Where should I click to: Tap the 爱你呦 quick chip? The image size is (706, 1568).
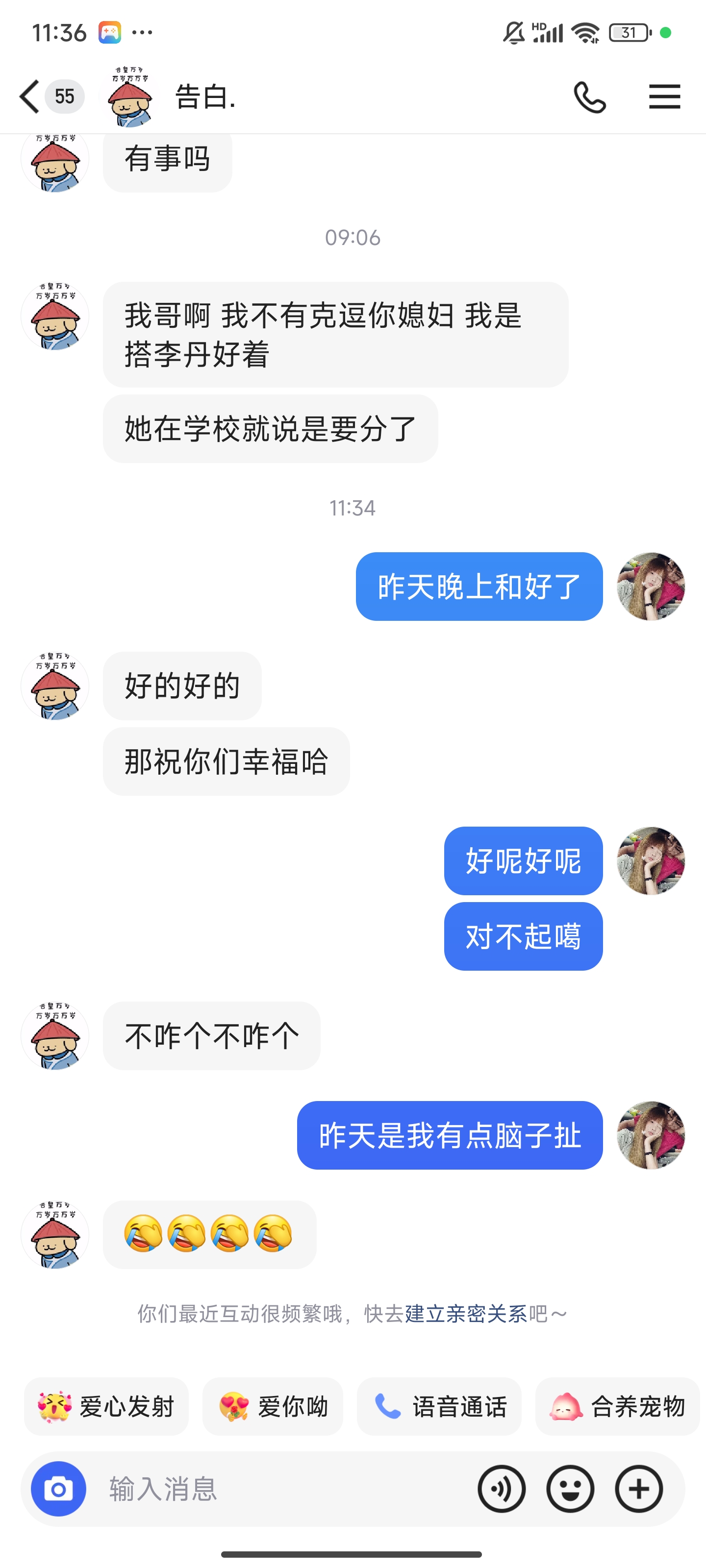pos(272,1407)
